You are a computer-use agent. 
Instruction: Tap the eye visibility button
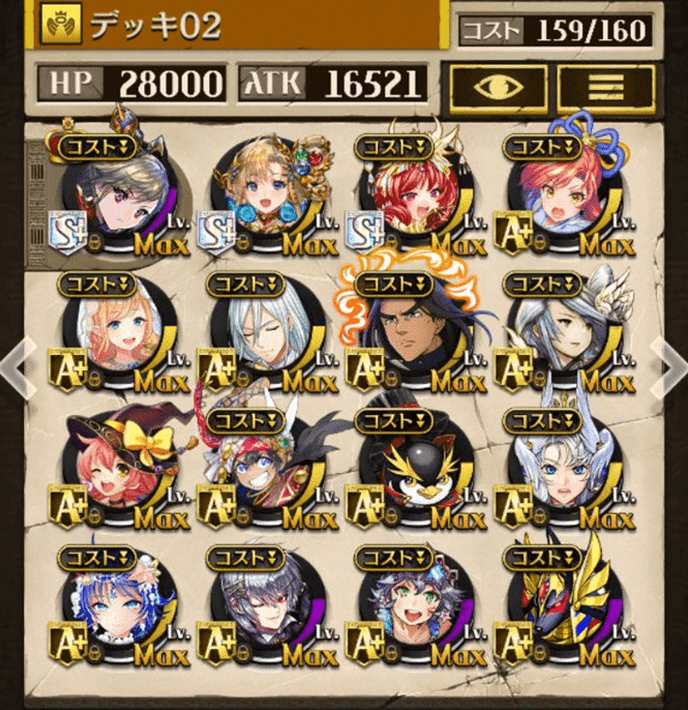click(x=498, y=87)
